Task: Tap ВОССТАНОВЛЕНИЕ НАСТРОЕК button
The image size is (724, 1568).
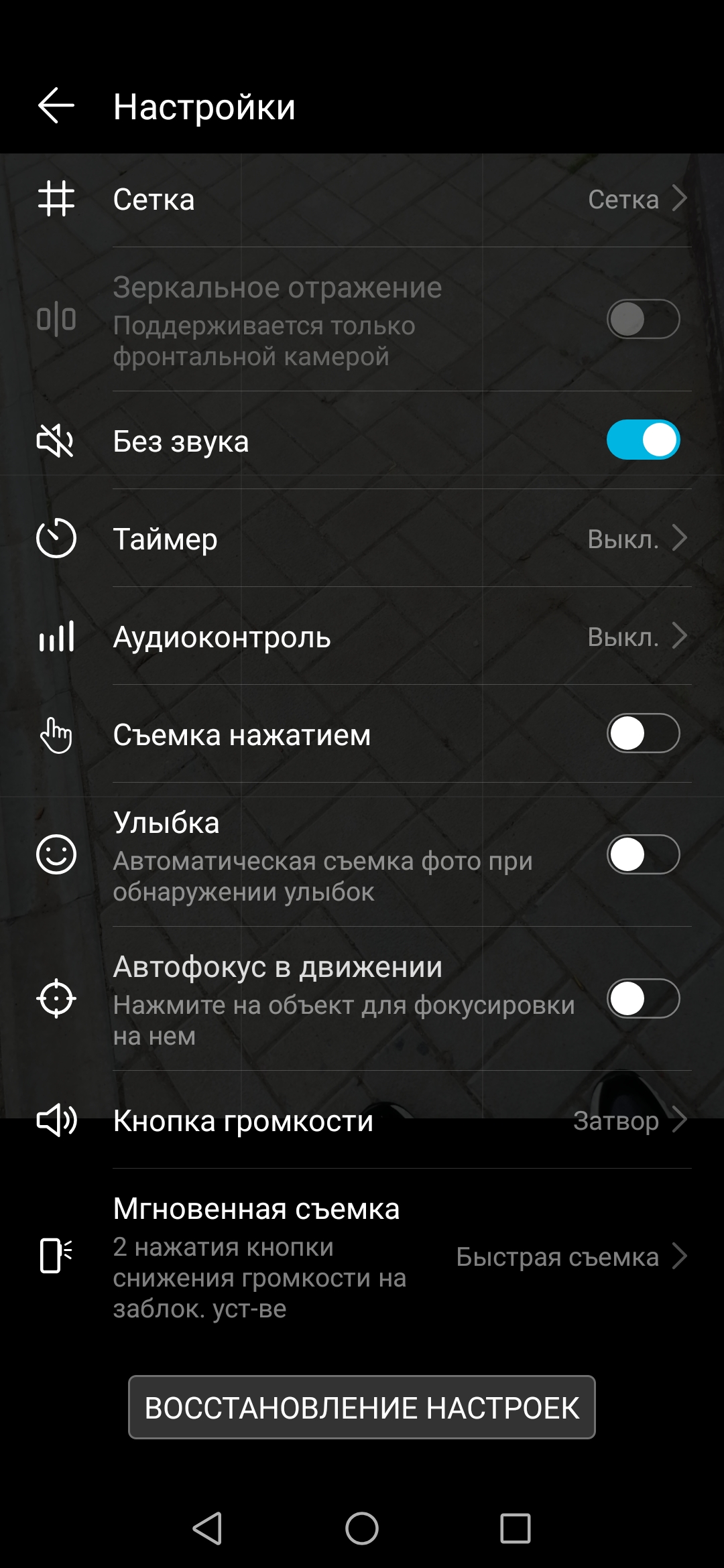Action: (x=362, y=1407)
